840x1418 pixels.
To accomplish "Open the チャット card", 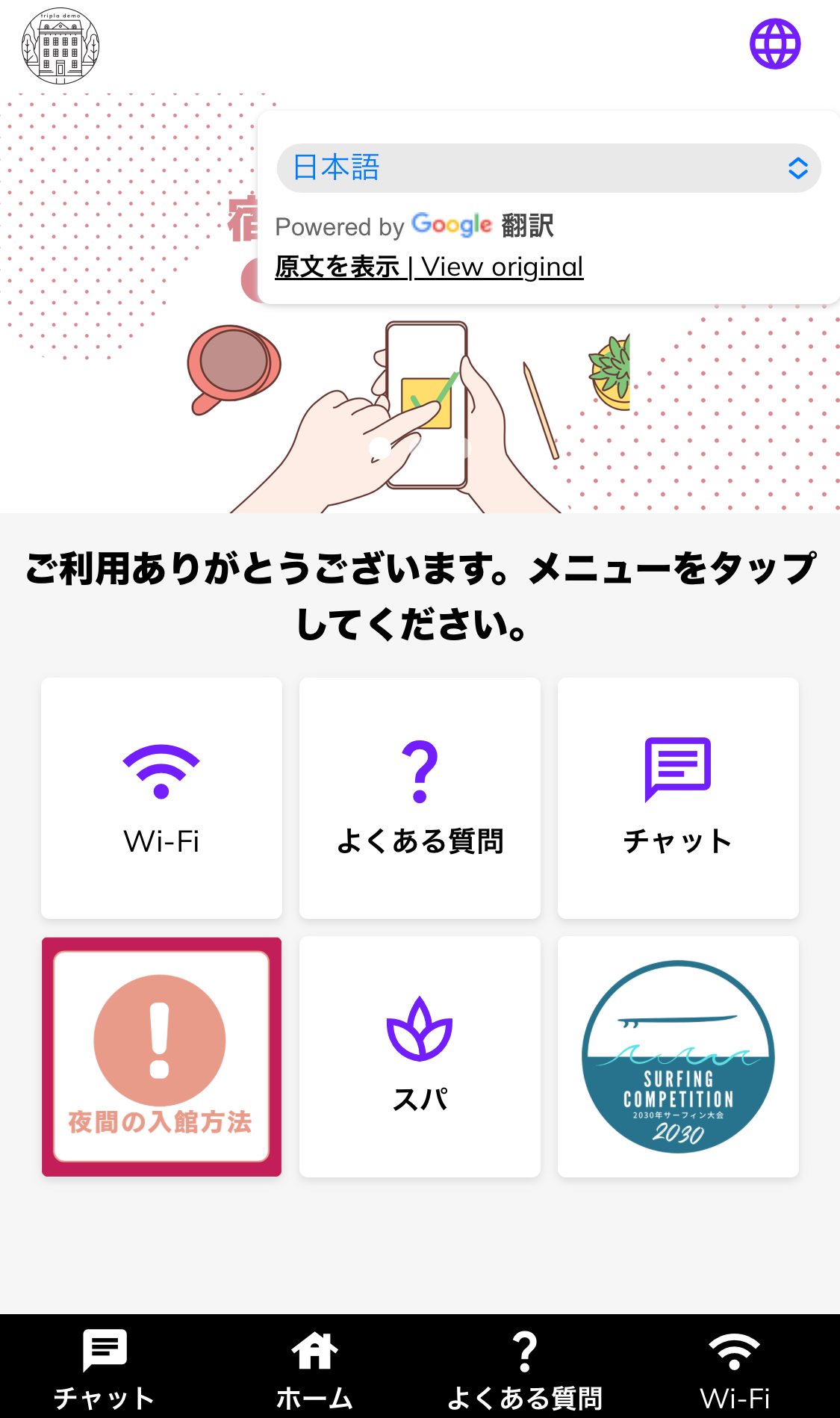I will tap(678, 798).
